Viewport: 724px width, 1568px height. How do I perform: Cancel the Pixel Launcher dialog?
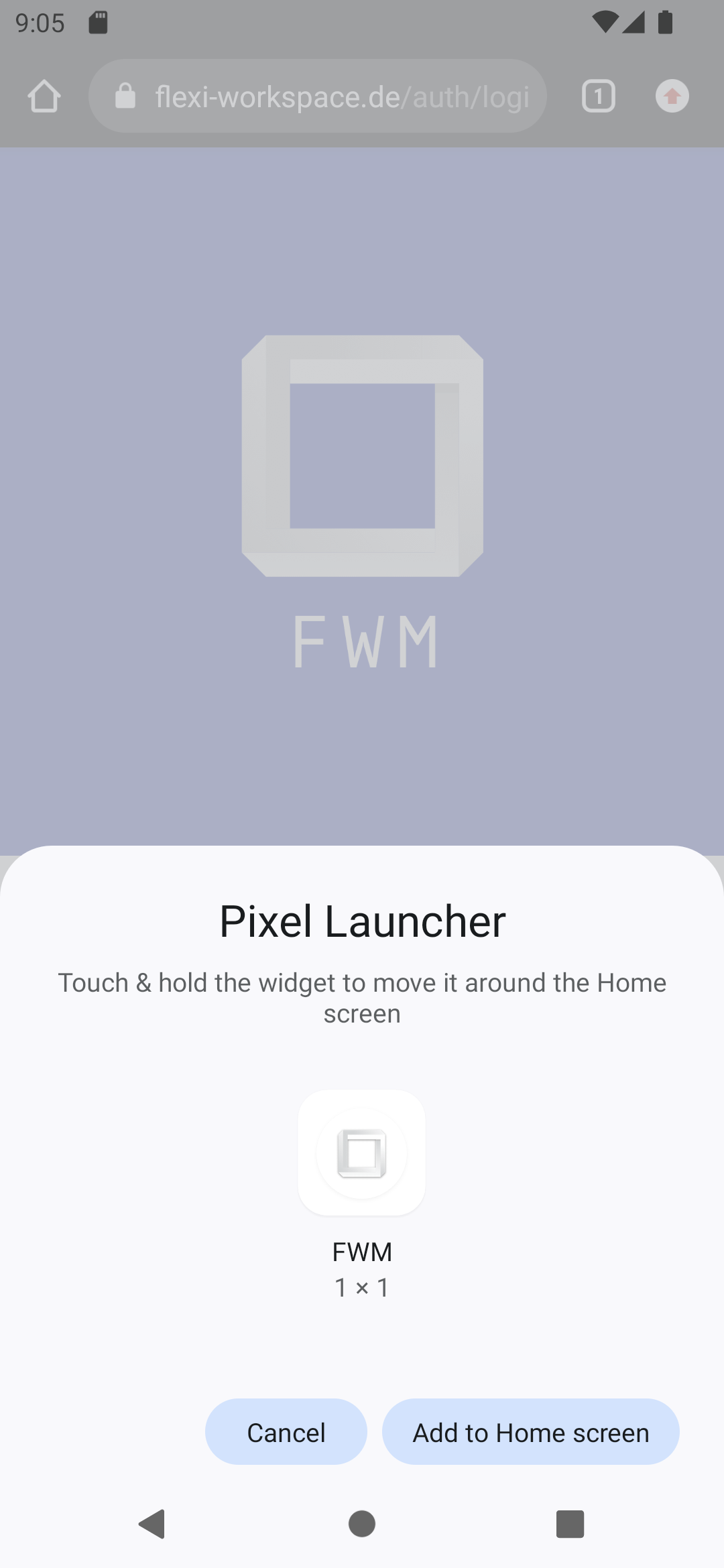tap(286, 1432)
